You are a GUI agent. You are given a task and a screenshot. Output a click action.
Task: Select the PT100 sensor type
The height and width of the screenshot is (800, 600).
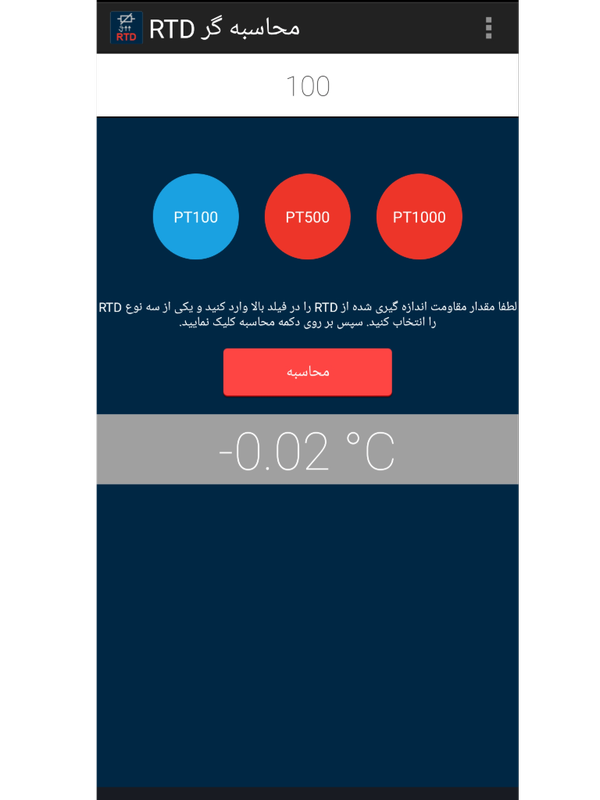[196, 217]
